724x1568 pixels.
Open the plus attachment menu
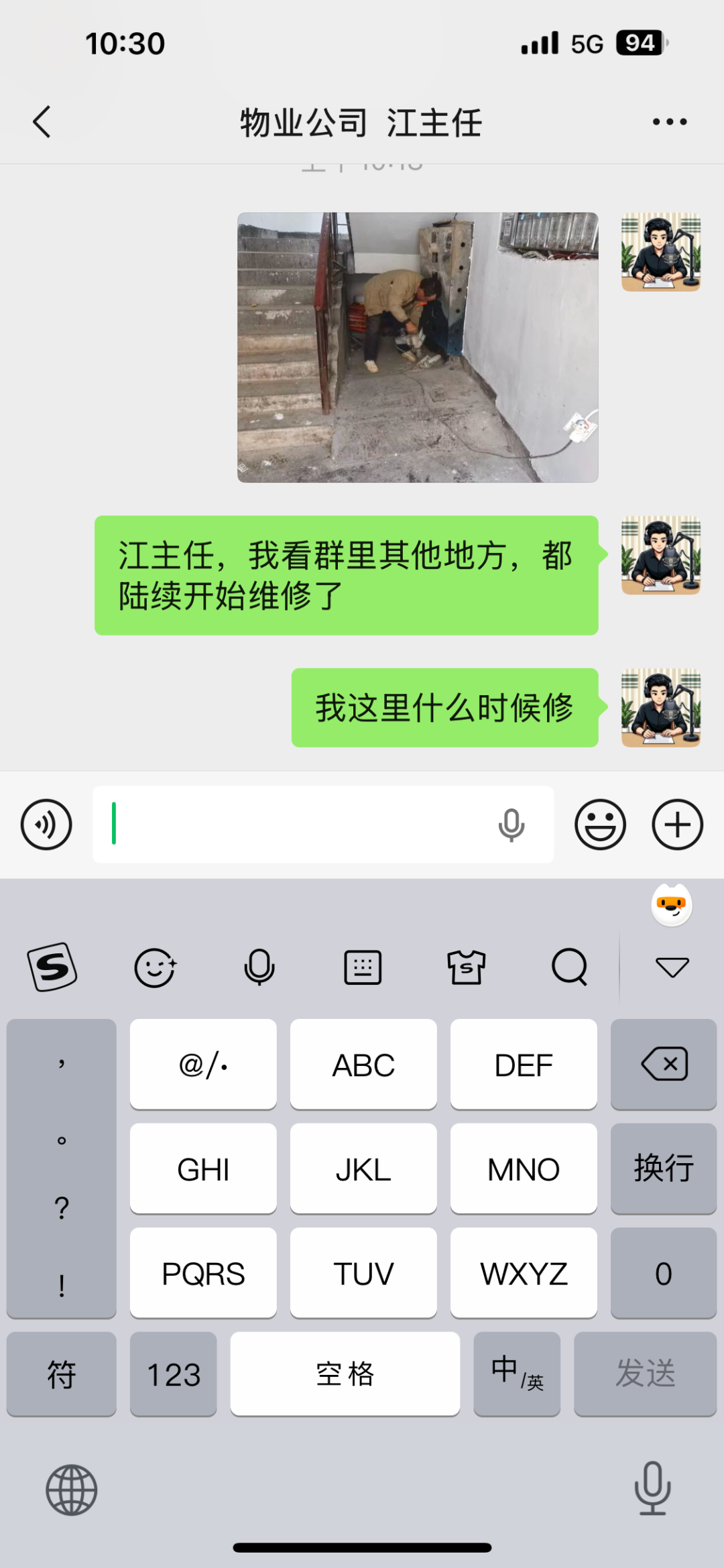pos(677,824)
